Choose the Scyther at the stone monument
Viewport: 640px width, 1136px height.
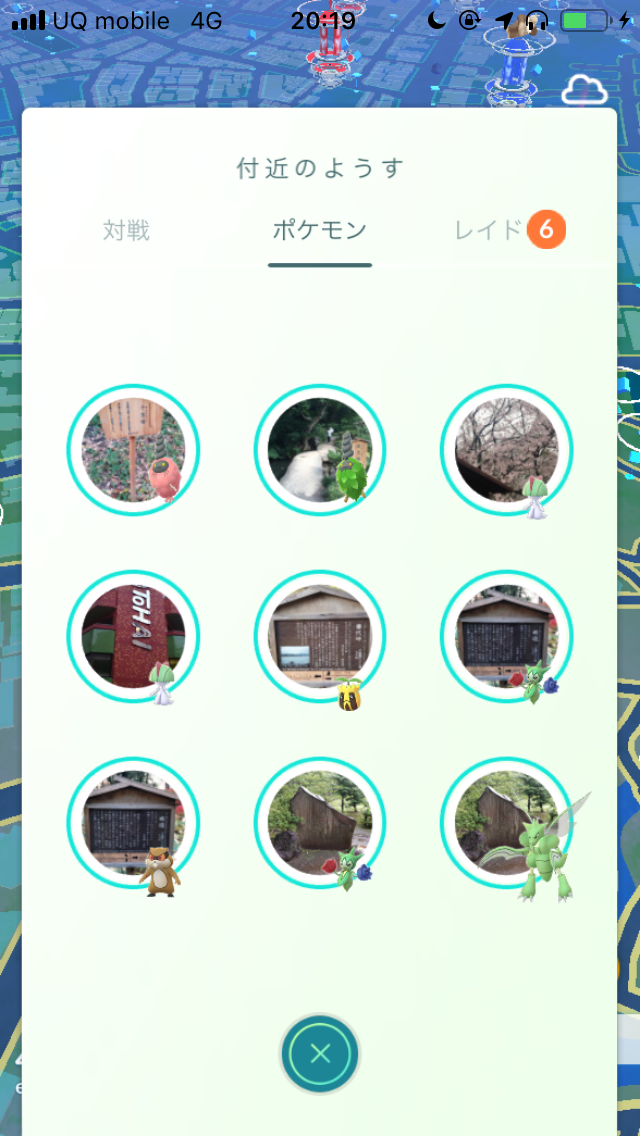click(x=507, y=822)
